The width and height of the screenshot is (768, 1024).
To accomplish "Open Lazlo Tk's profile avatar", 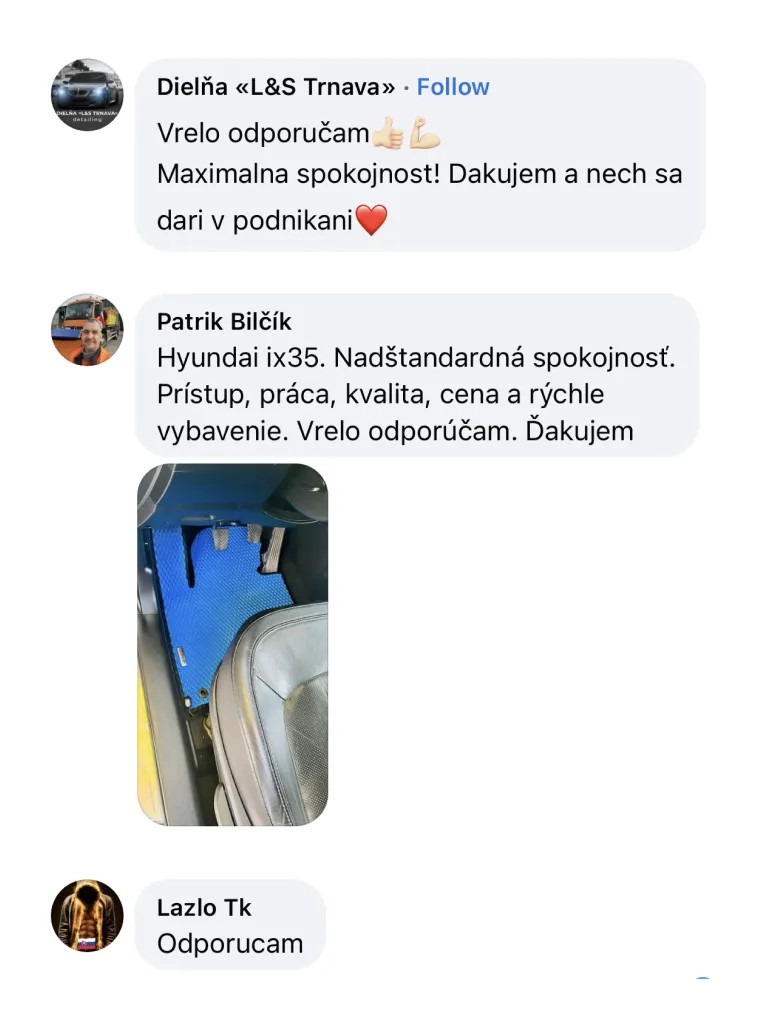I will pyautogui.click(x=87, y=915).
